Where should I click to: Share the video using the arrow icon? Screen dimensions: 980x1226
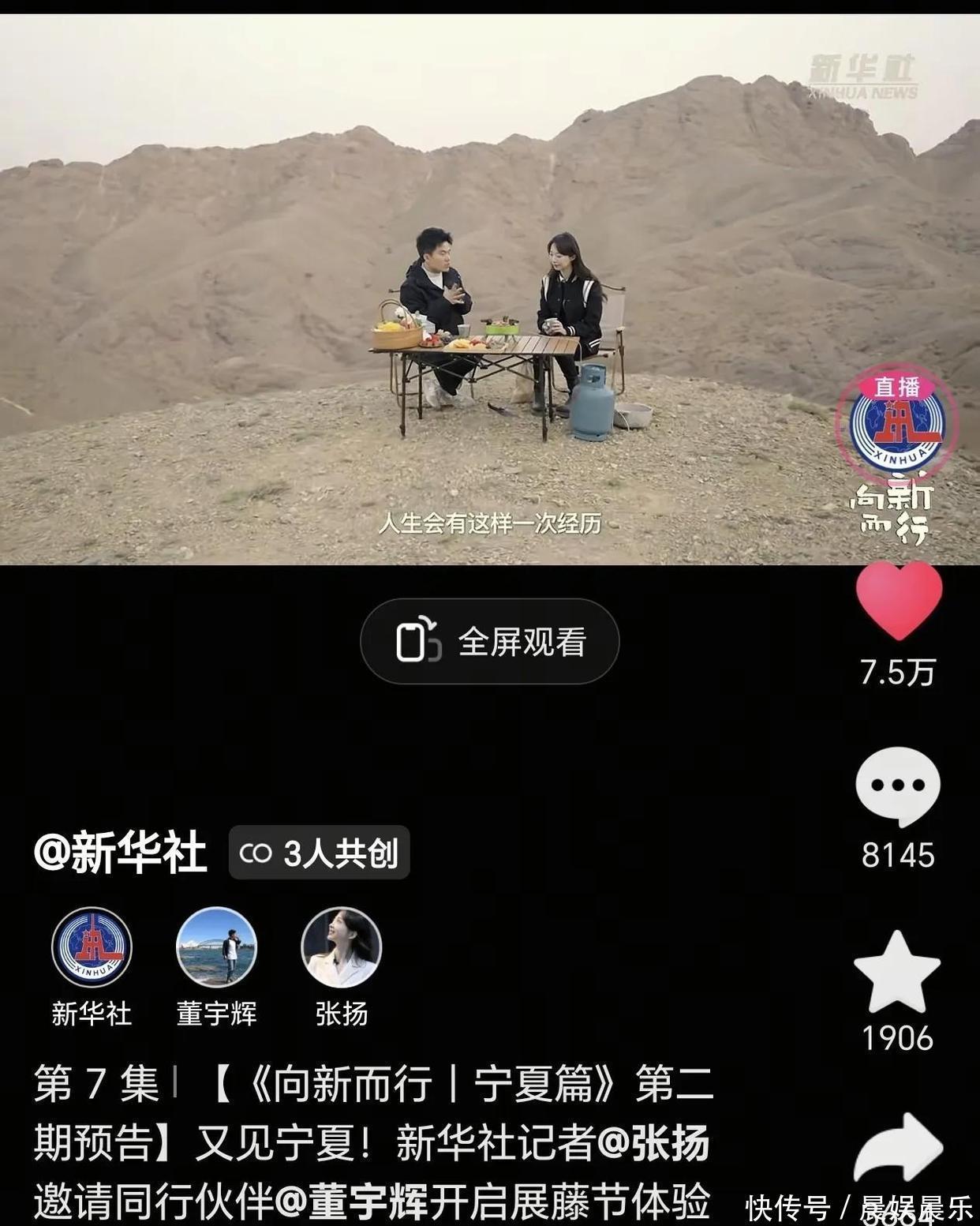898,1147
